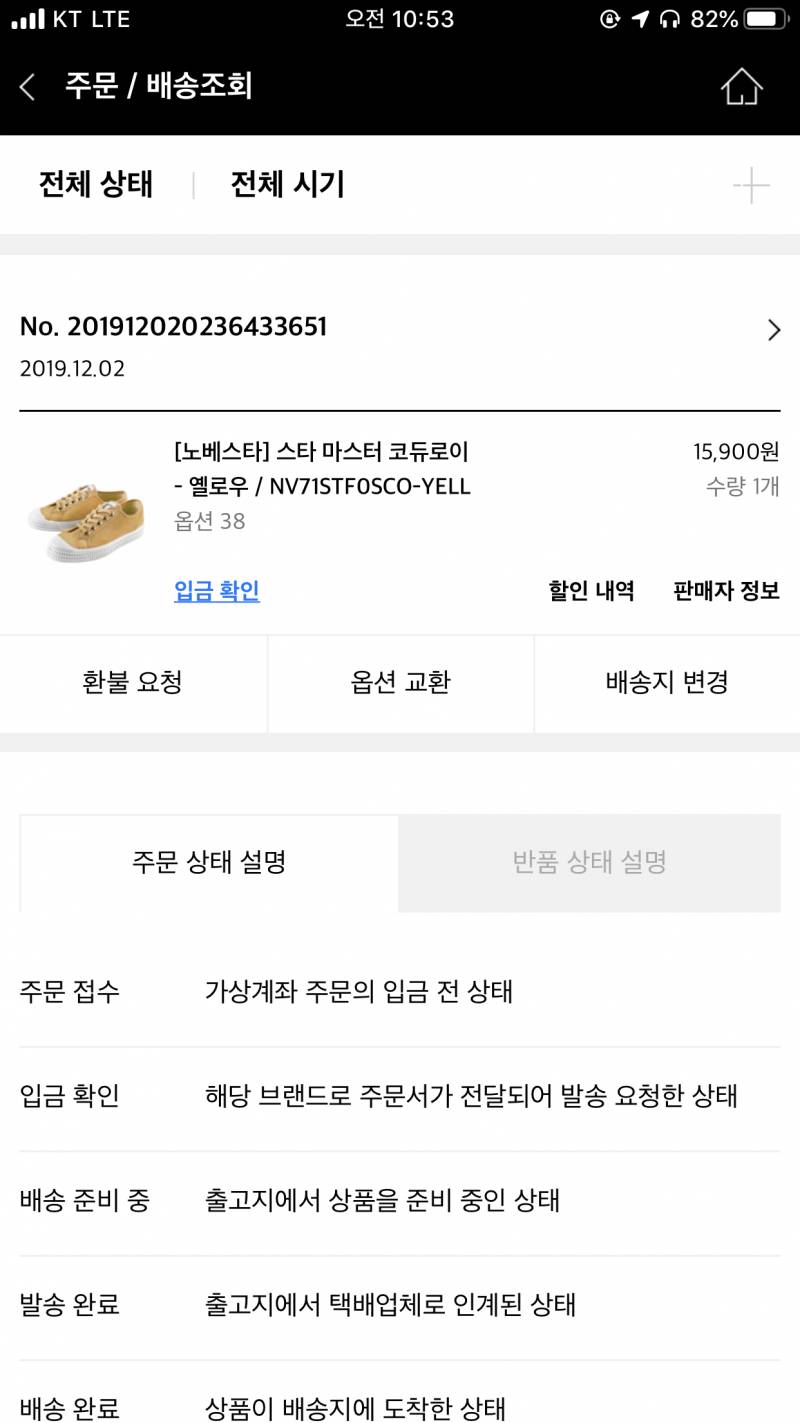Open the home icon at top right
800x1423 pixels.
742,88
